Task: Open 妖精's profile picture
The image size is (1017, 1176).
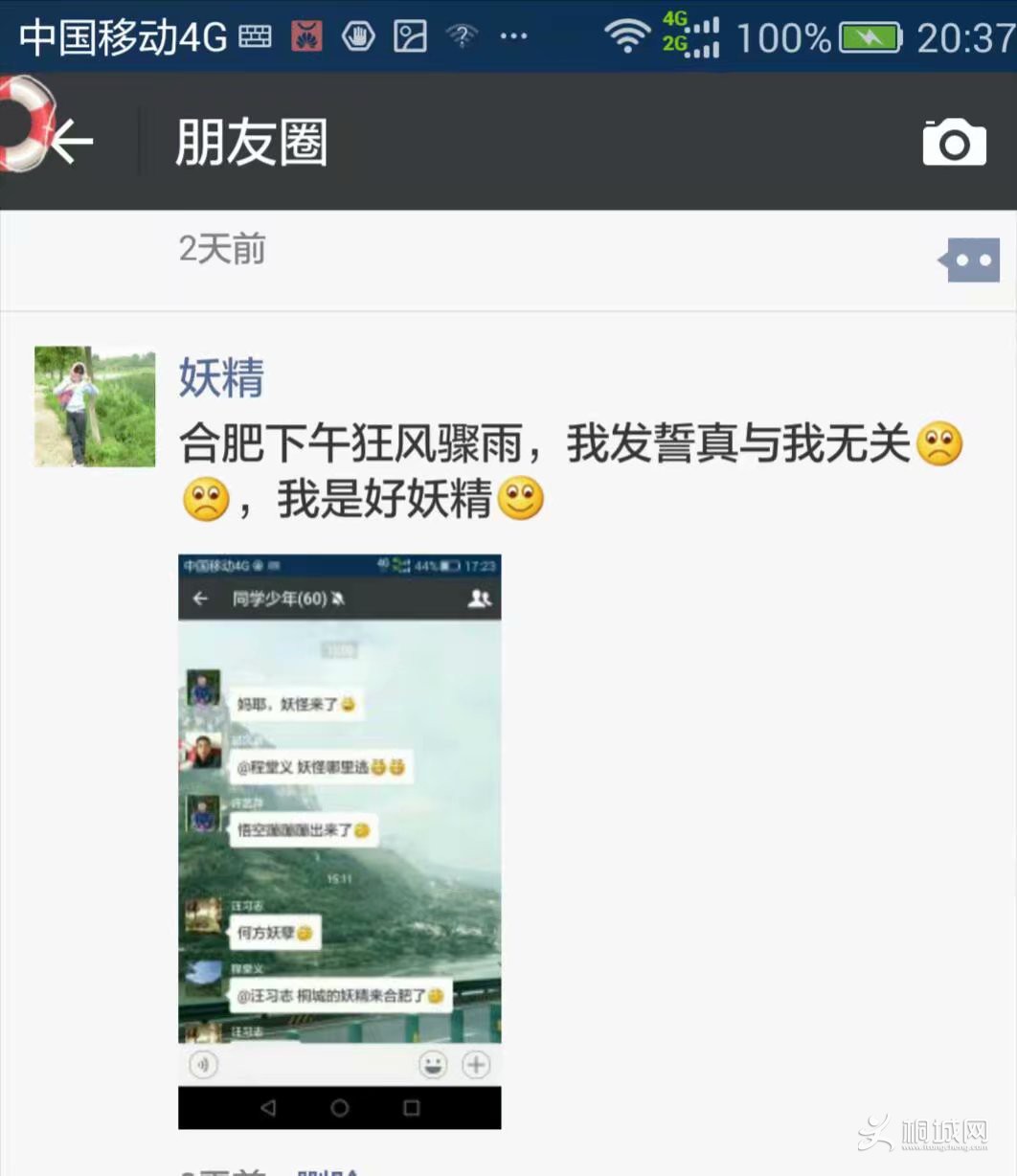Action: [x=95, y=407]
